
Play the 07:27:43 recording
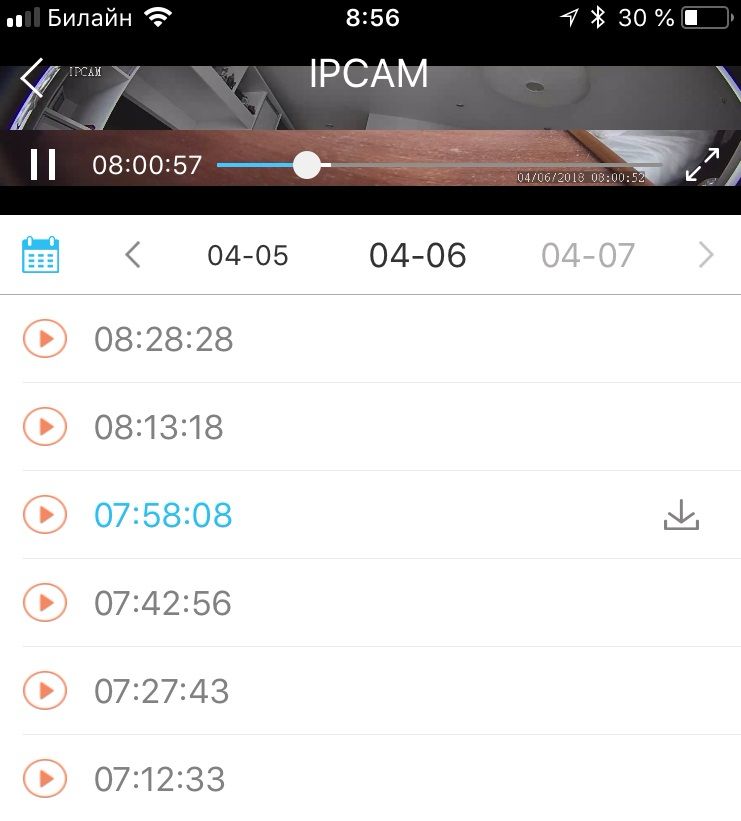click(45, 691)
